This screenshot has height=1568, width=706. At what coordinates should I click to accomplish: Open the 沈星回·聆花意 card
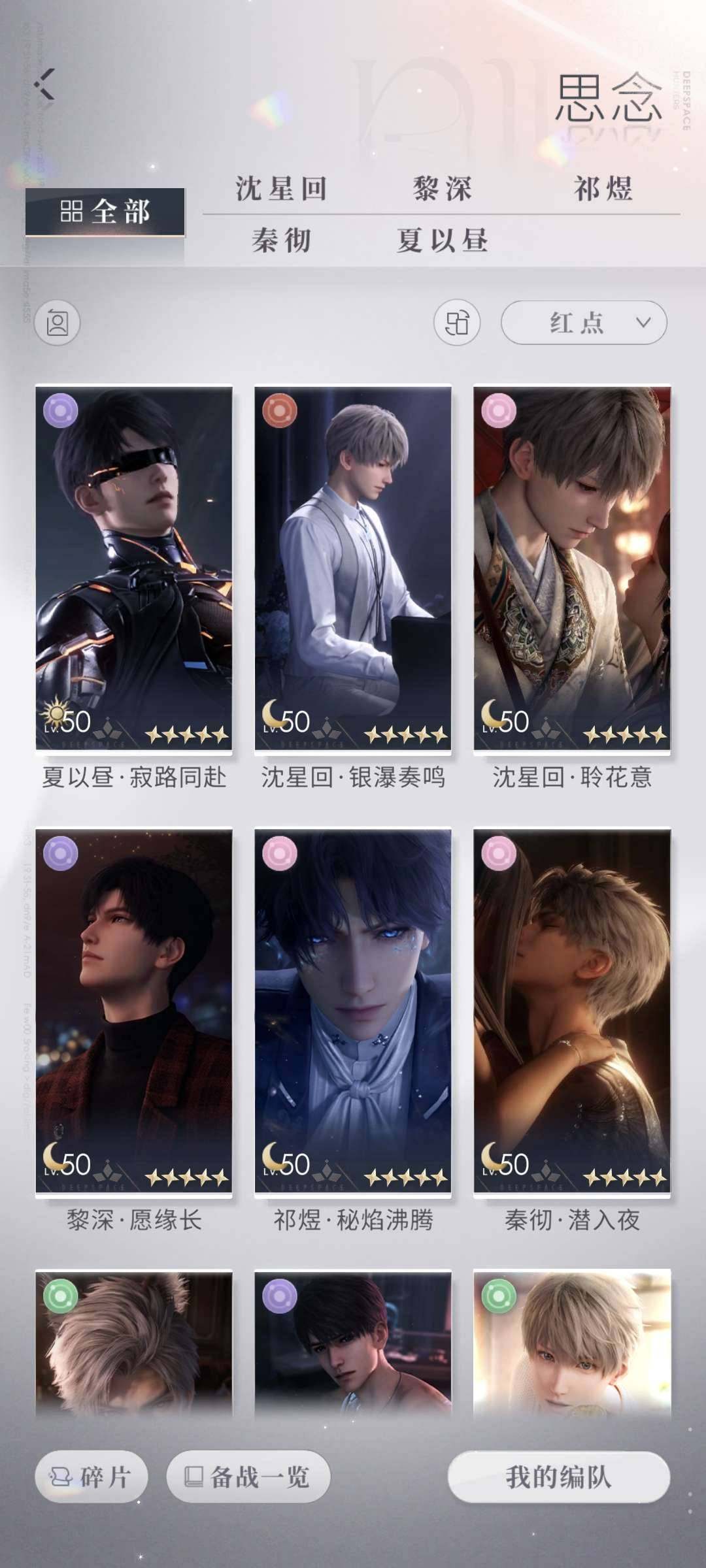(572, 567)
